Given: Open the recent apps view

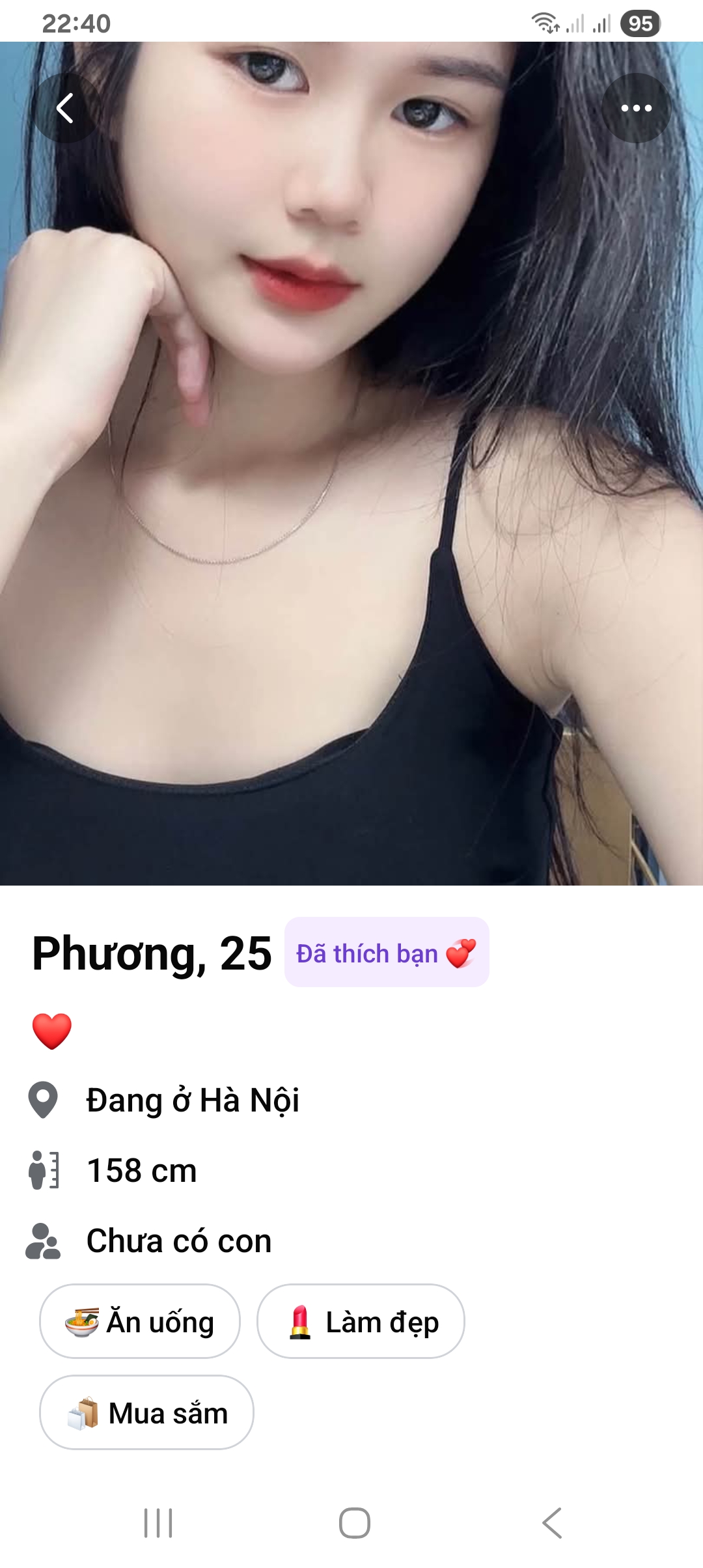Looking at the screenshot, I should coord(158,1523).
